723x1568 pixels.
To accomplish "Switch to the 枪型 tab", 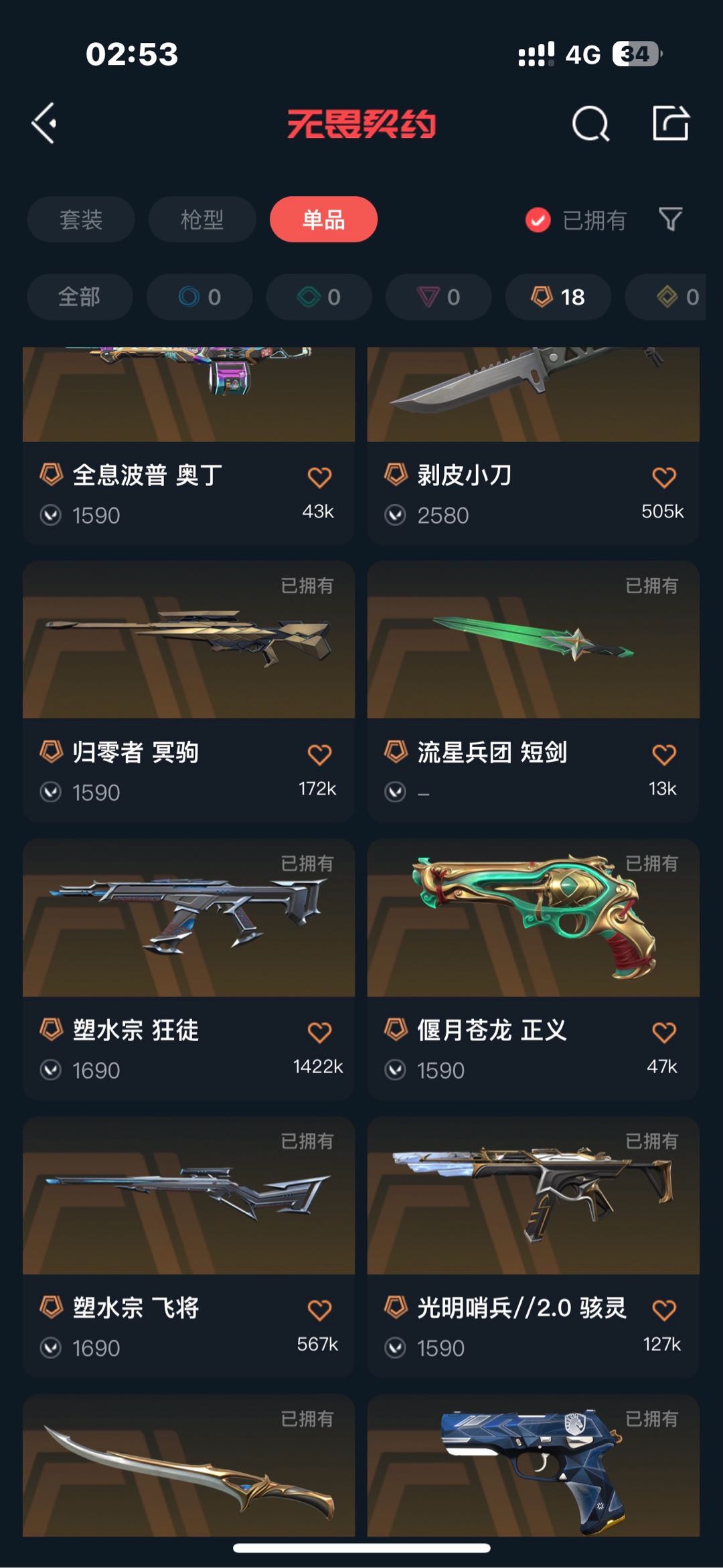I will click(202, 220).
